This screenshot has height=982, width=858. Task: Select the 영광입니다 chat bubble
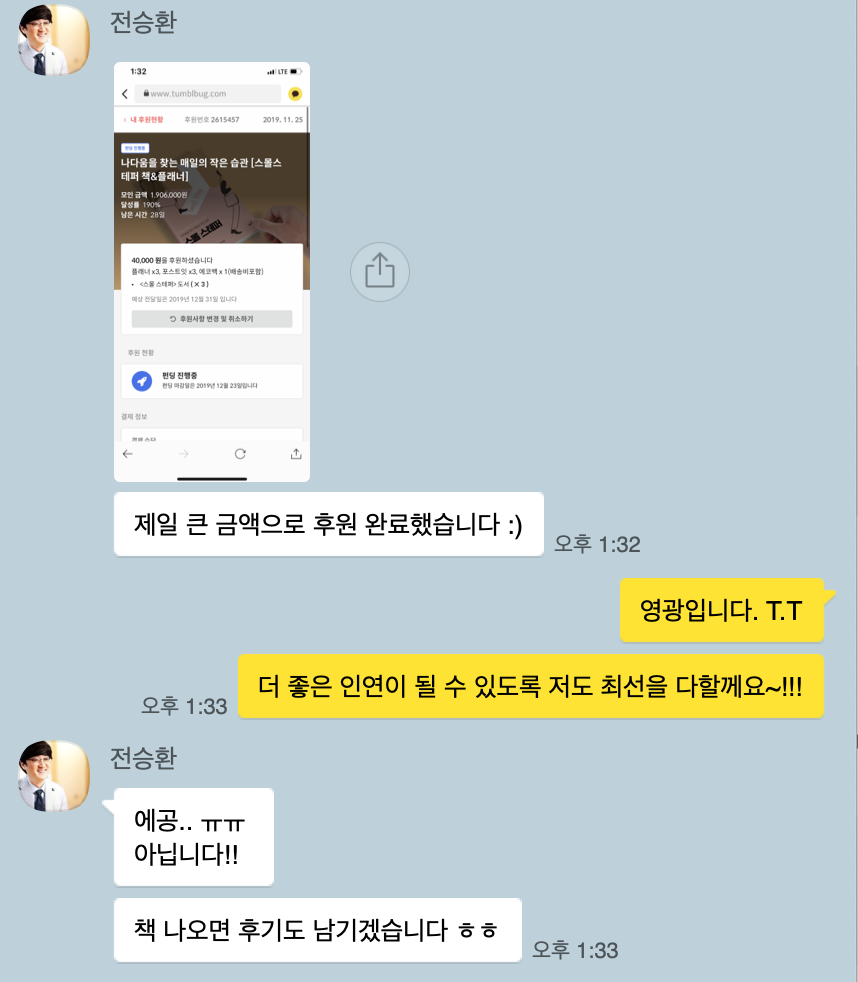pyautogui.click(x=722, y=608)
